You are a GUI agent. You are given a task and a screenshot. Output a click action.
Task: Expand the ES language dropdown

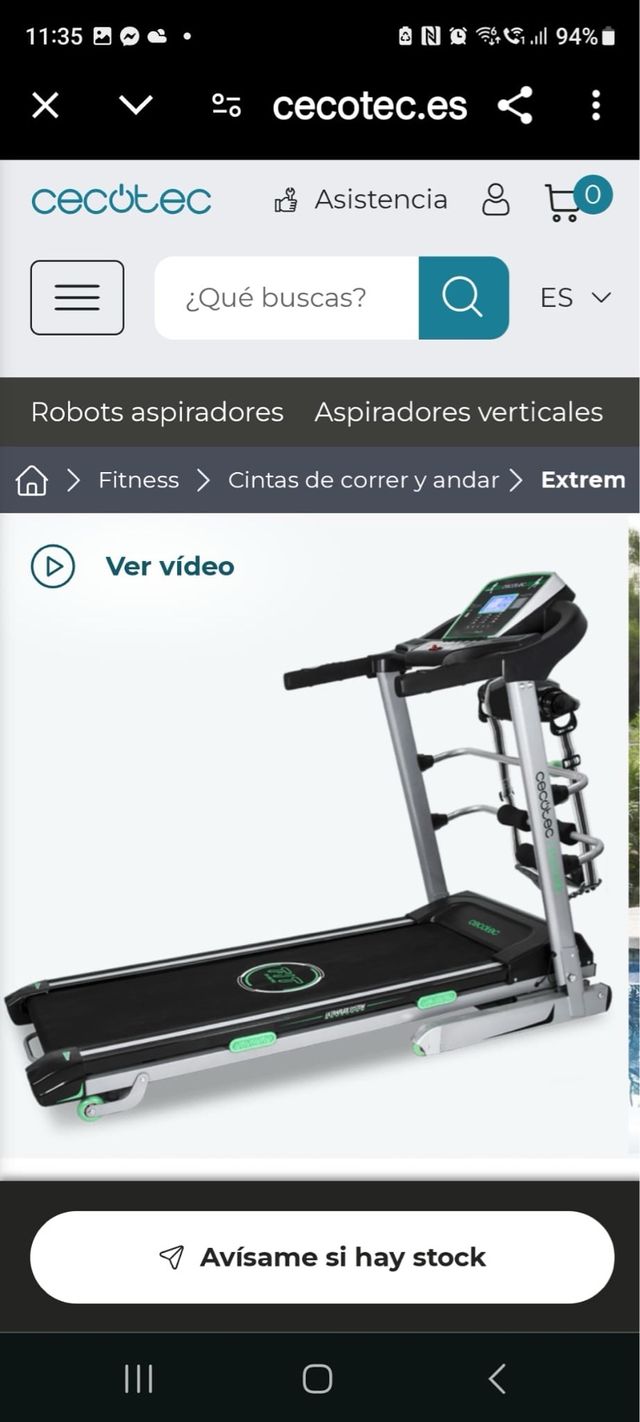[575, 298]
